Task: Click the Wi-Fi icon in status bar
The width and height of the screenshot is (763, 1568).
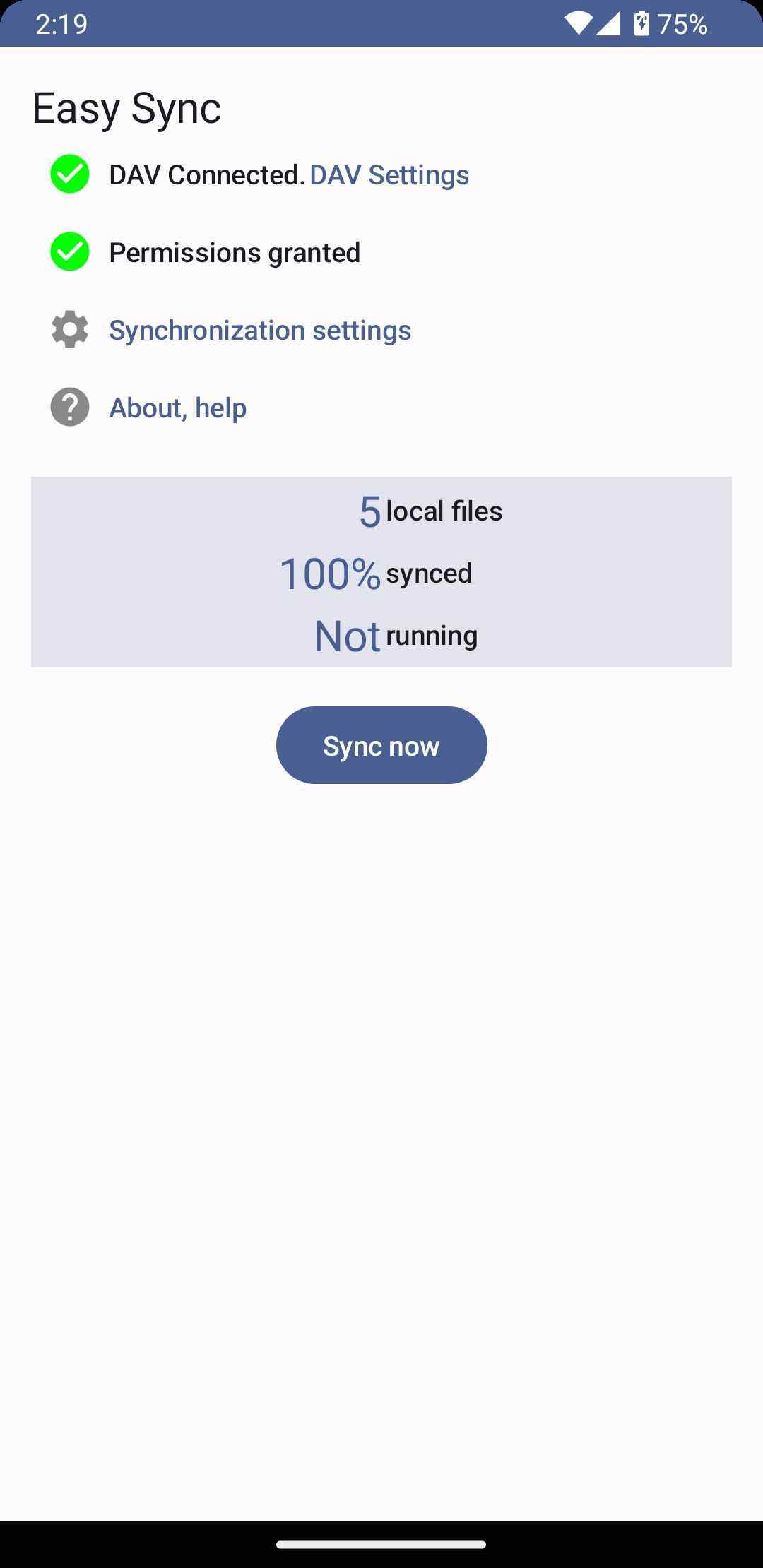Action: pyautogui.click(x=579, y=23)
